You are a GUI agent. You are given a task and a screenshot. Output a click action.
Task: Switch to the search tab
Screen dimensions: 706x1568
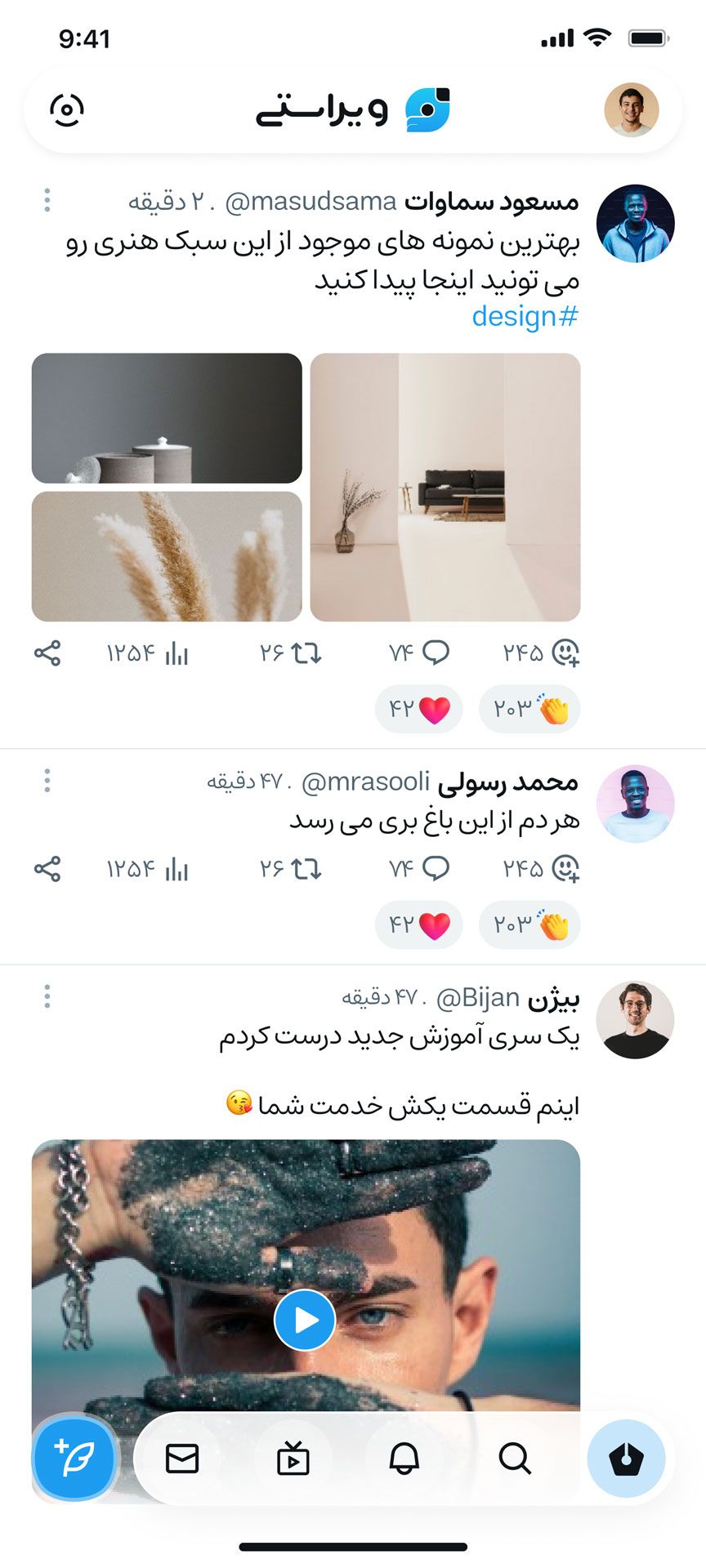515,1458
